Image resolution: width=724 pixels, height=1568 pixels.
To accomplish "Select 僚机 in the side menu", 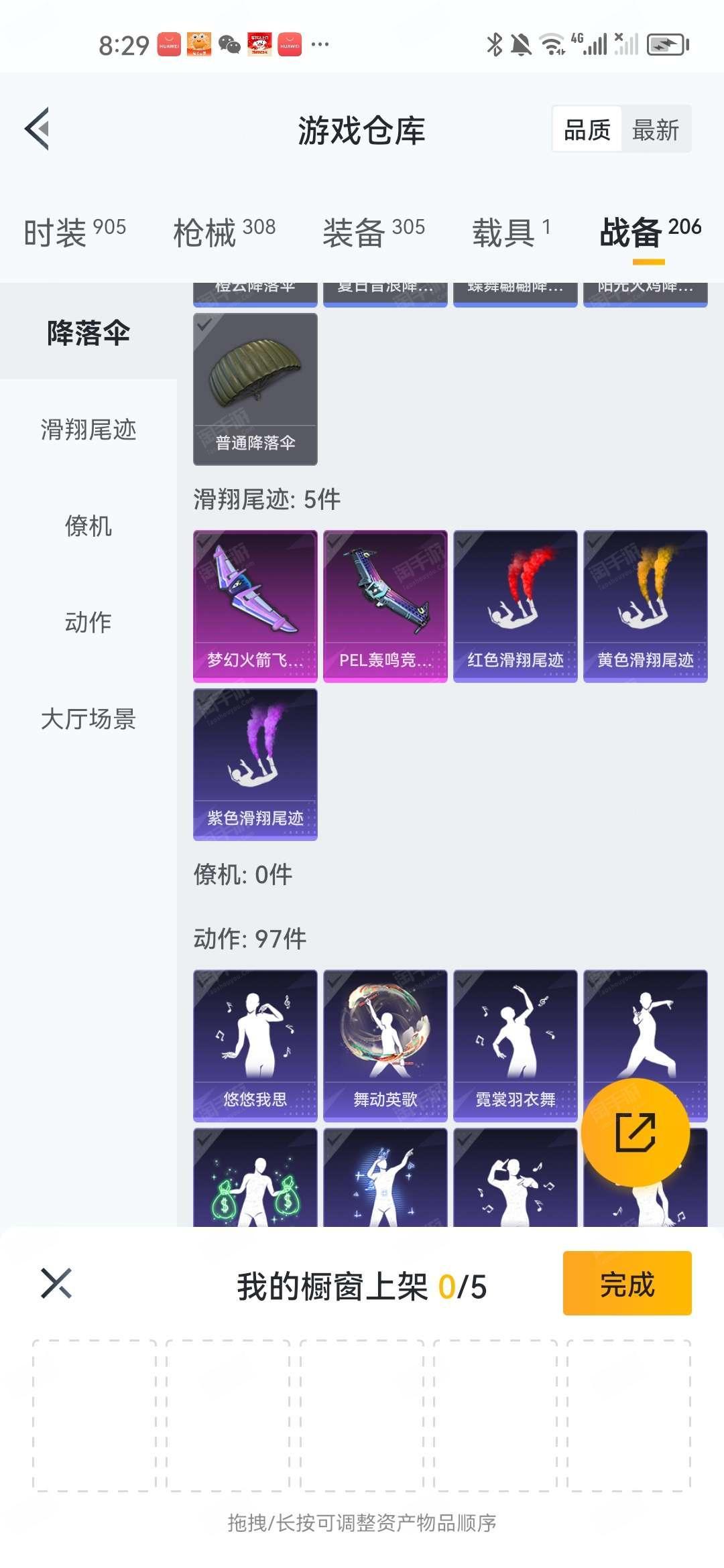I will coord(88,525).
